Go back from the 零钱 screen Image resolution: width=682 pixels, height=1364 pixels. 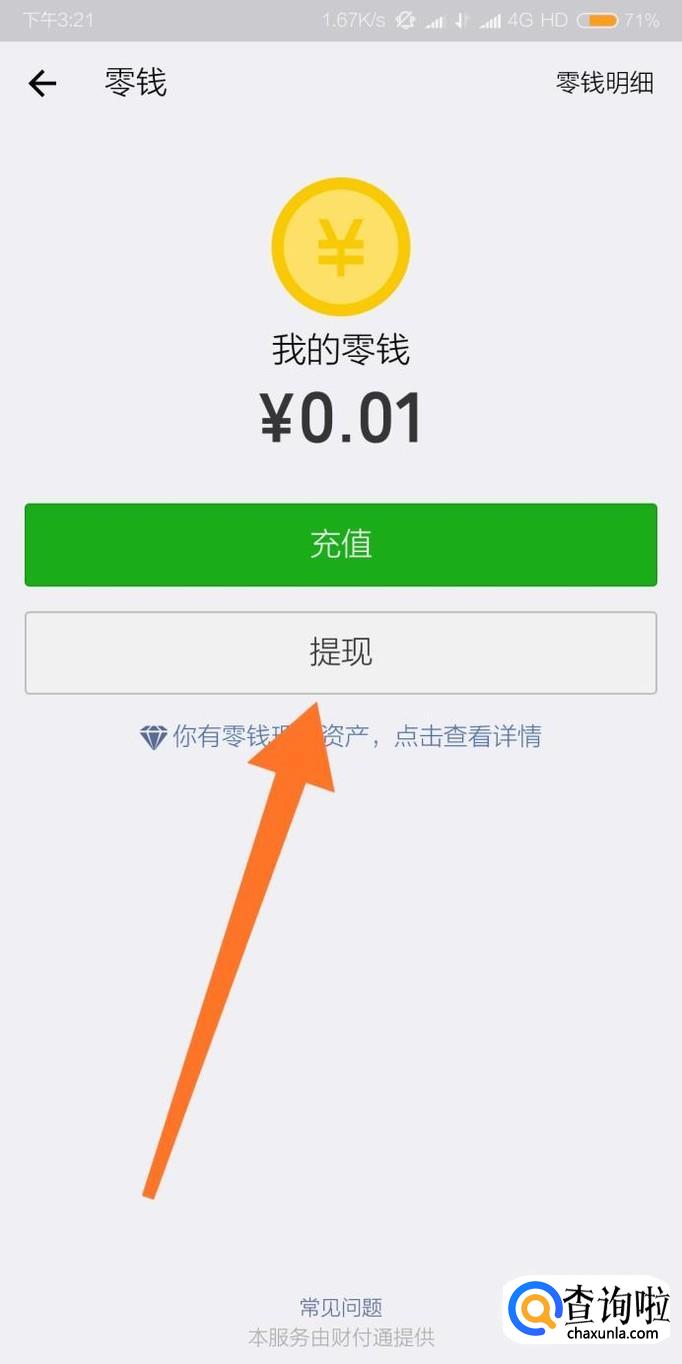43,83
